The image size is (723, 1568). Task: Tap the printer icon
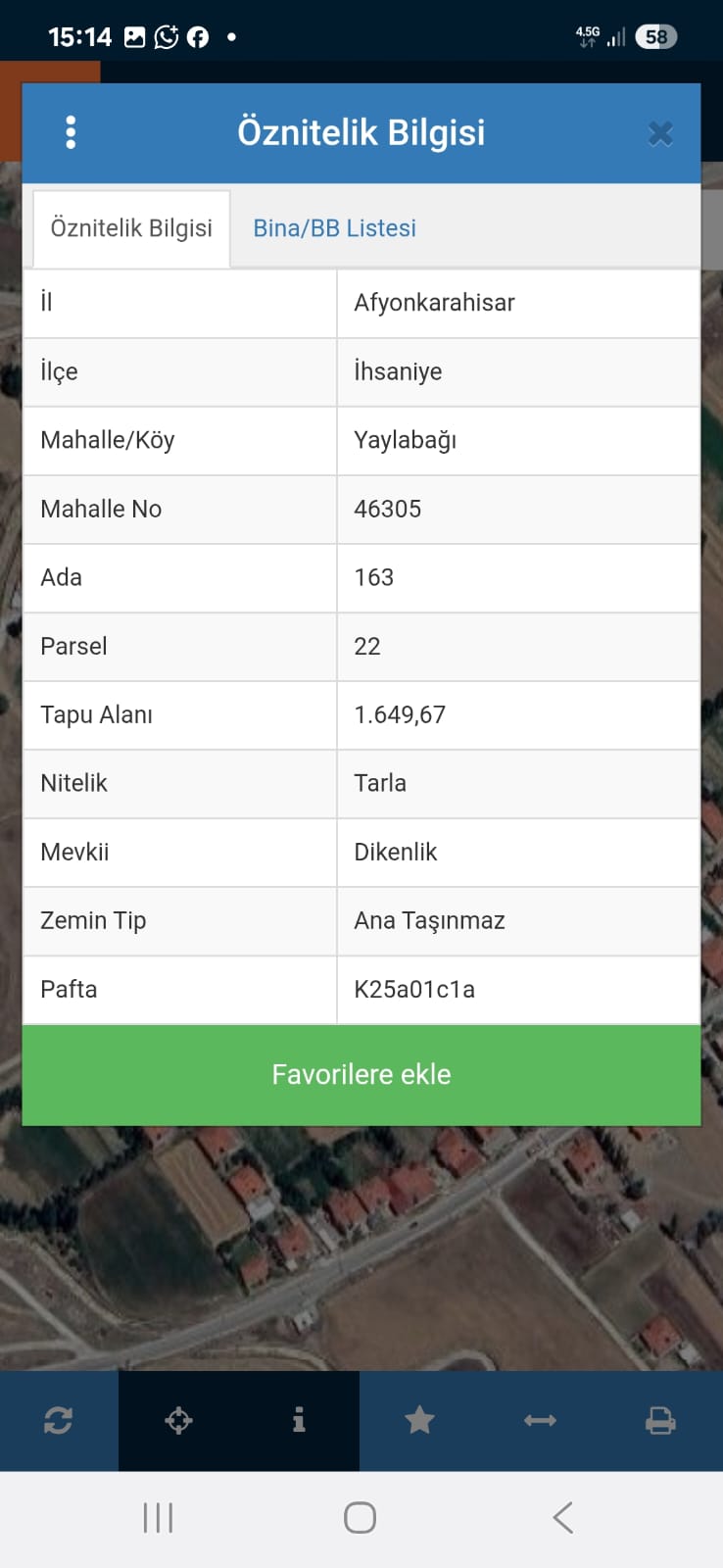click(660, 1420)
